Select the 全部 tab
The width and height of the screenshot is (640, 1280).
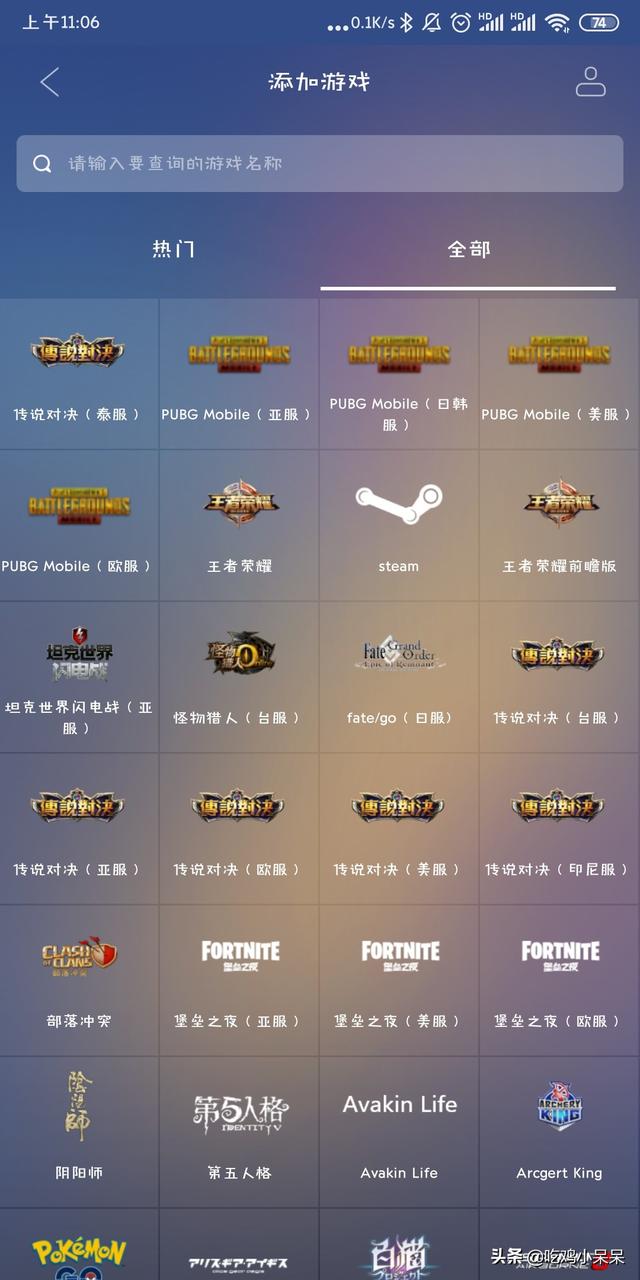[468, 249]
